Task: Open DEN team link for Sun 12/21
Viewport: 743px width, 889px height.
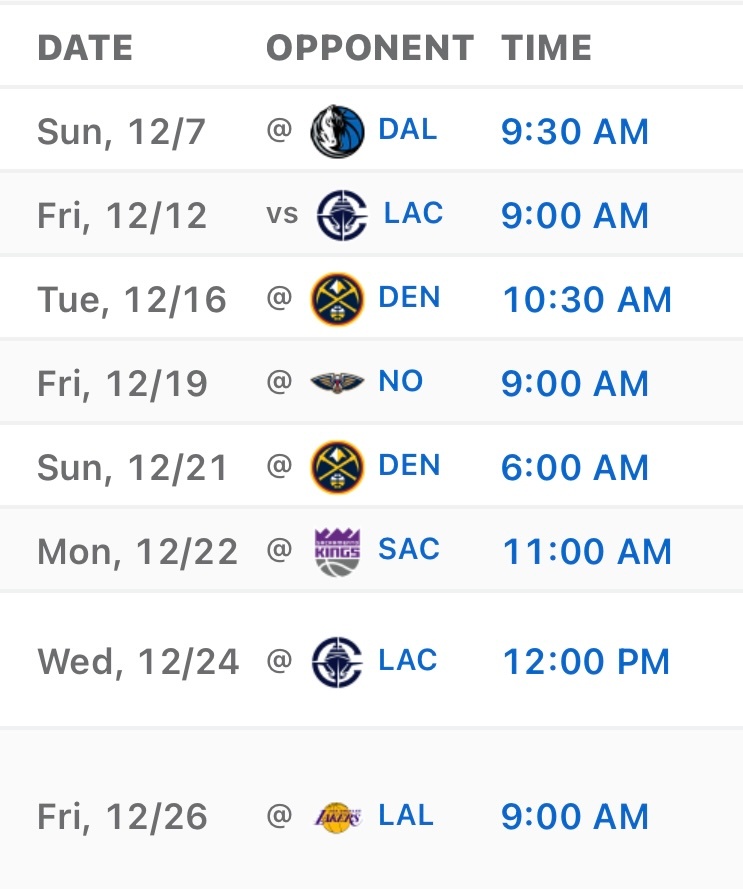Action: tap(409, 465)
